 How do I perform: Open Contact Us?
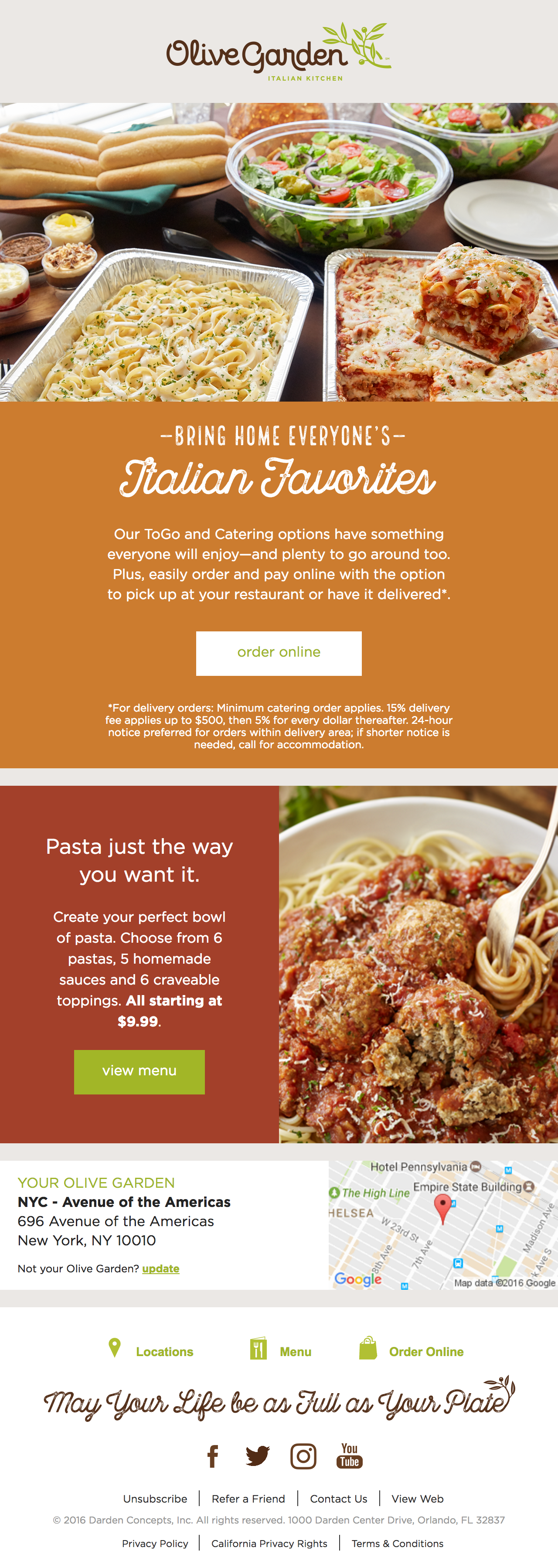click(338, 1499)
